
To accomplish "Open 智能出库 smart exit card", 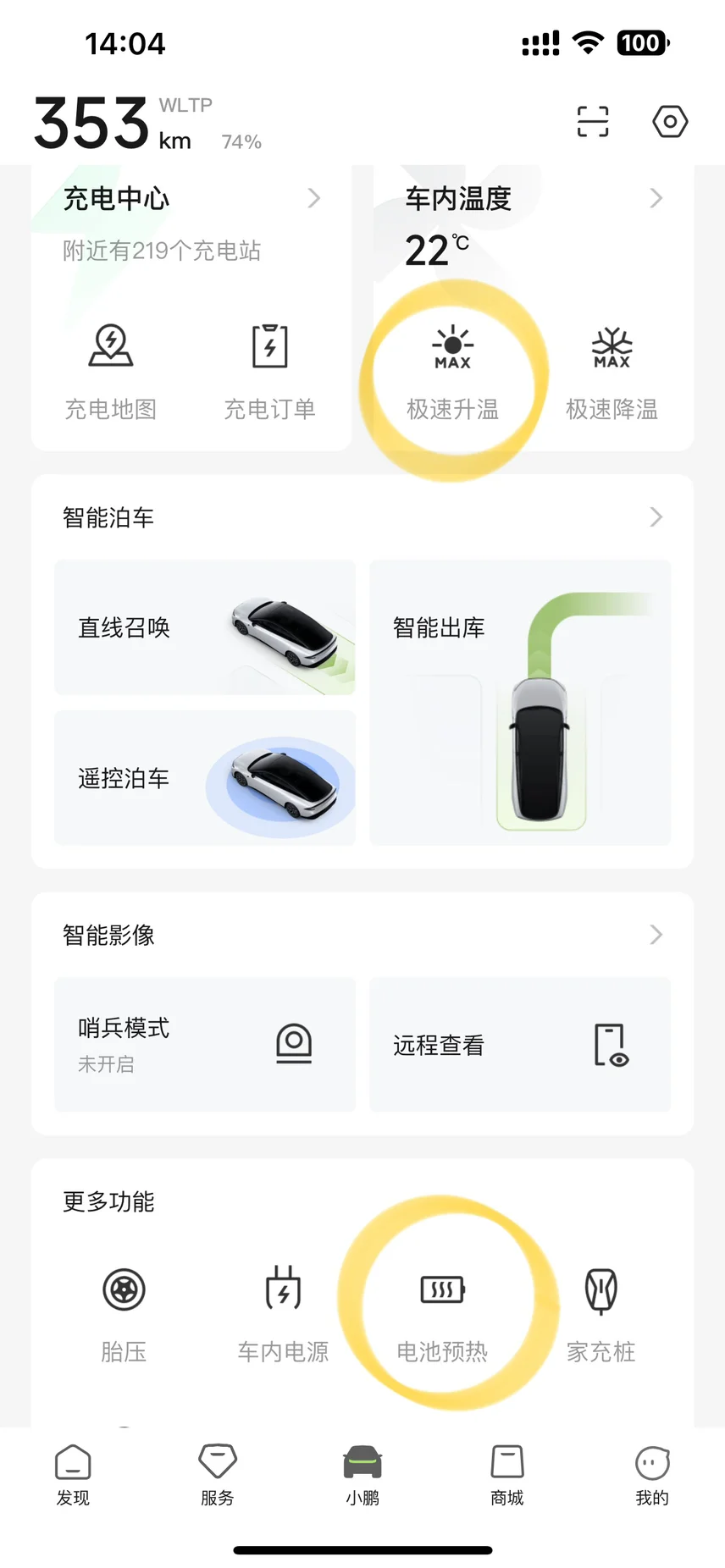I will [520, 702].
